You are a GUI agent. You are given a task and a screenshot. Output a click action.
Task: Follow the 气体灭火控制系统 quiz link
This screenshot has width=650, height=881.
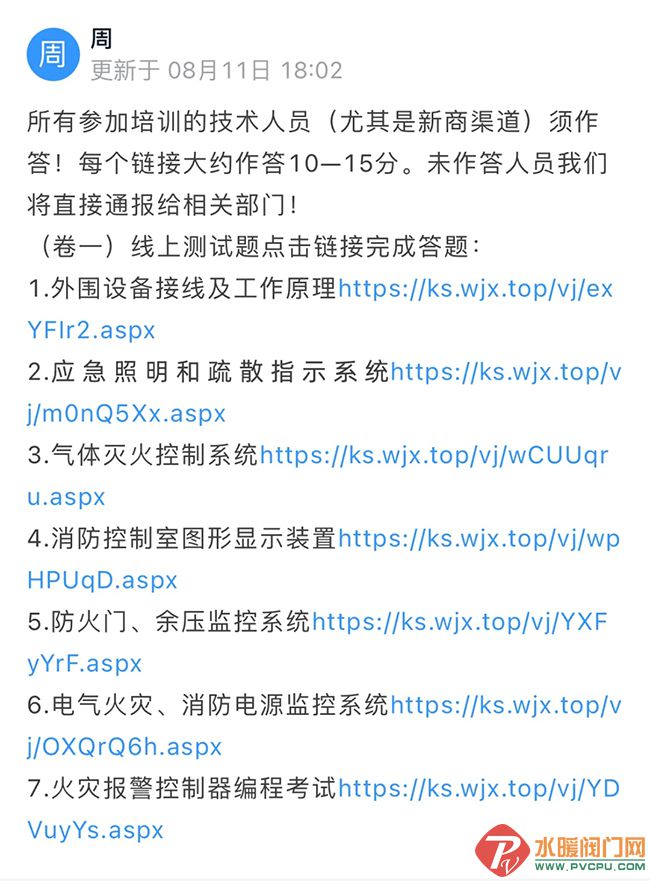433,456
